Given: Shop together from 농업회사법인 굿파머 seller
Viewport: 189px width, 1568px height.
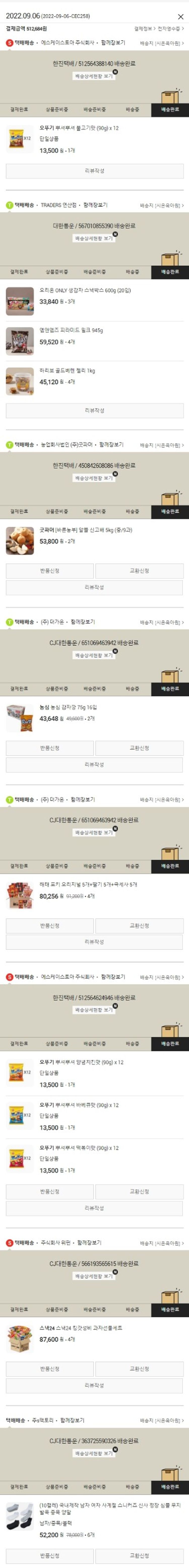Looking at the screenshot, I should 112,445.
